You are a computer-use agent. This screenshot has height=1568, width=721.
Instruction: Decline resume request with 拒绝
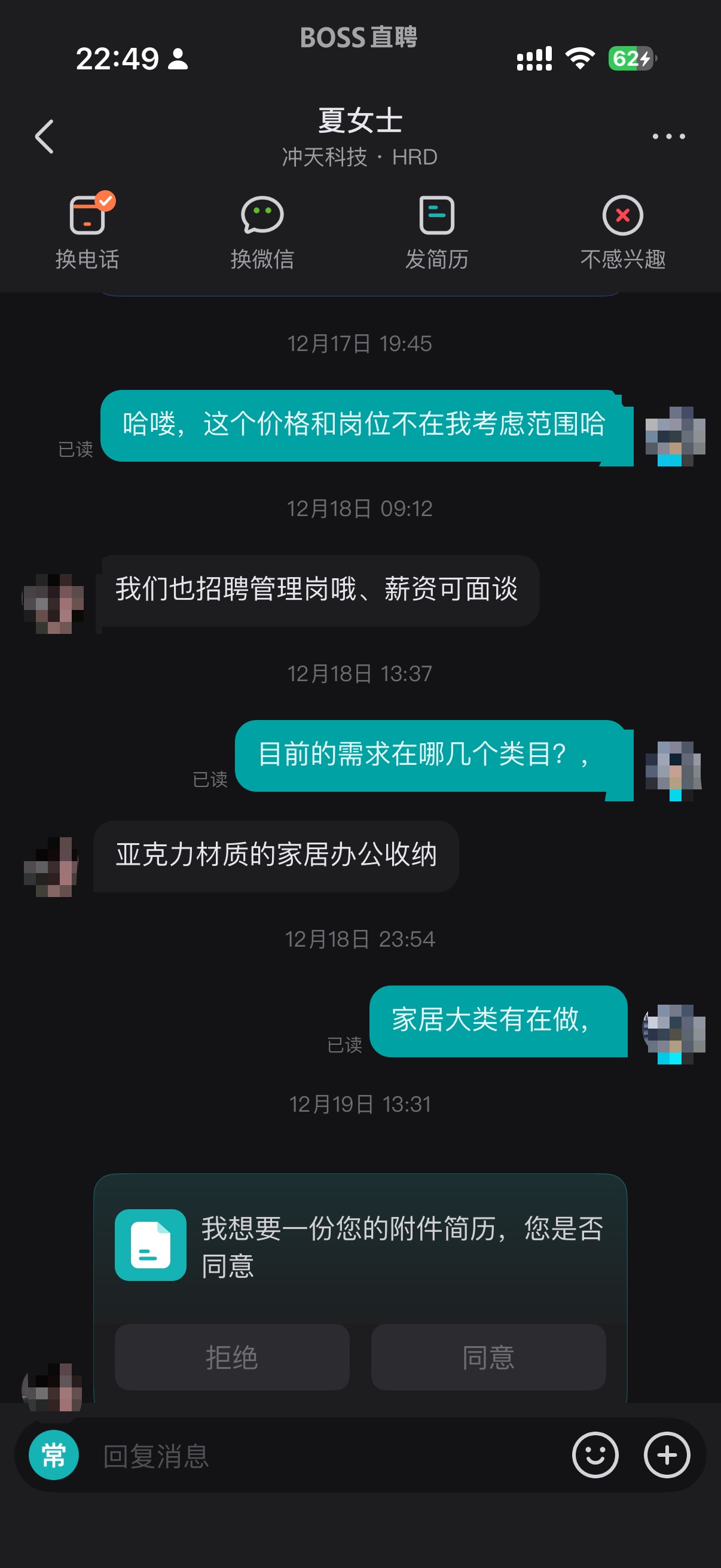[x=232, y=1357]
